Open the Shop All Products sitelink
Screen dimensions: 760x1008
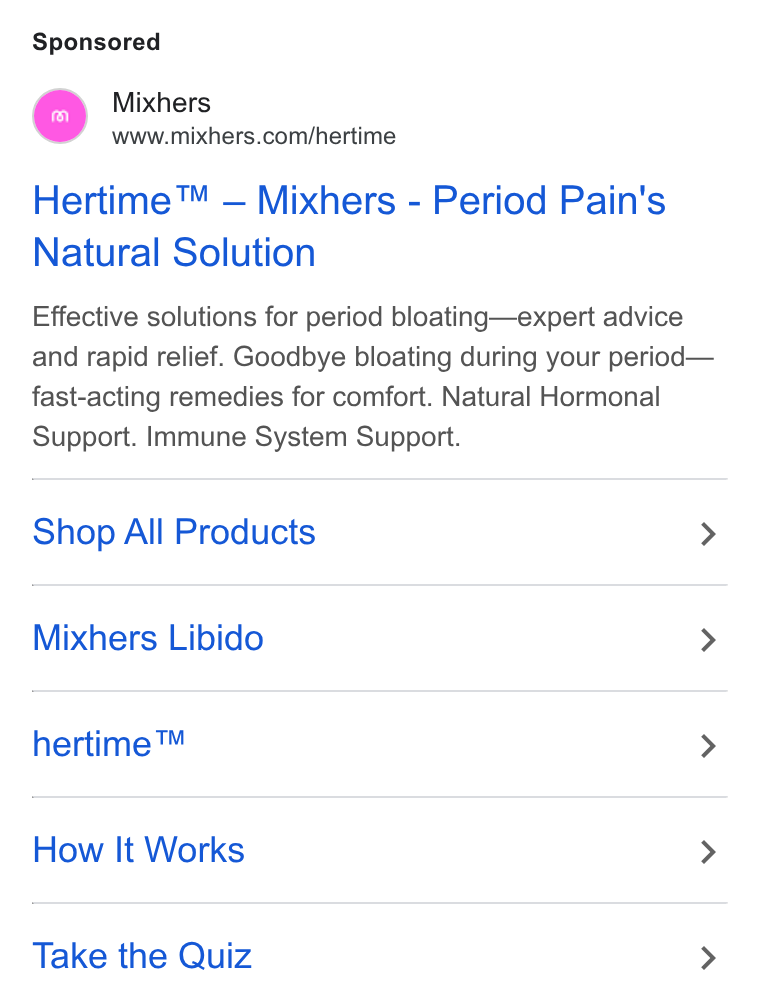point(380,532)
